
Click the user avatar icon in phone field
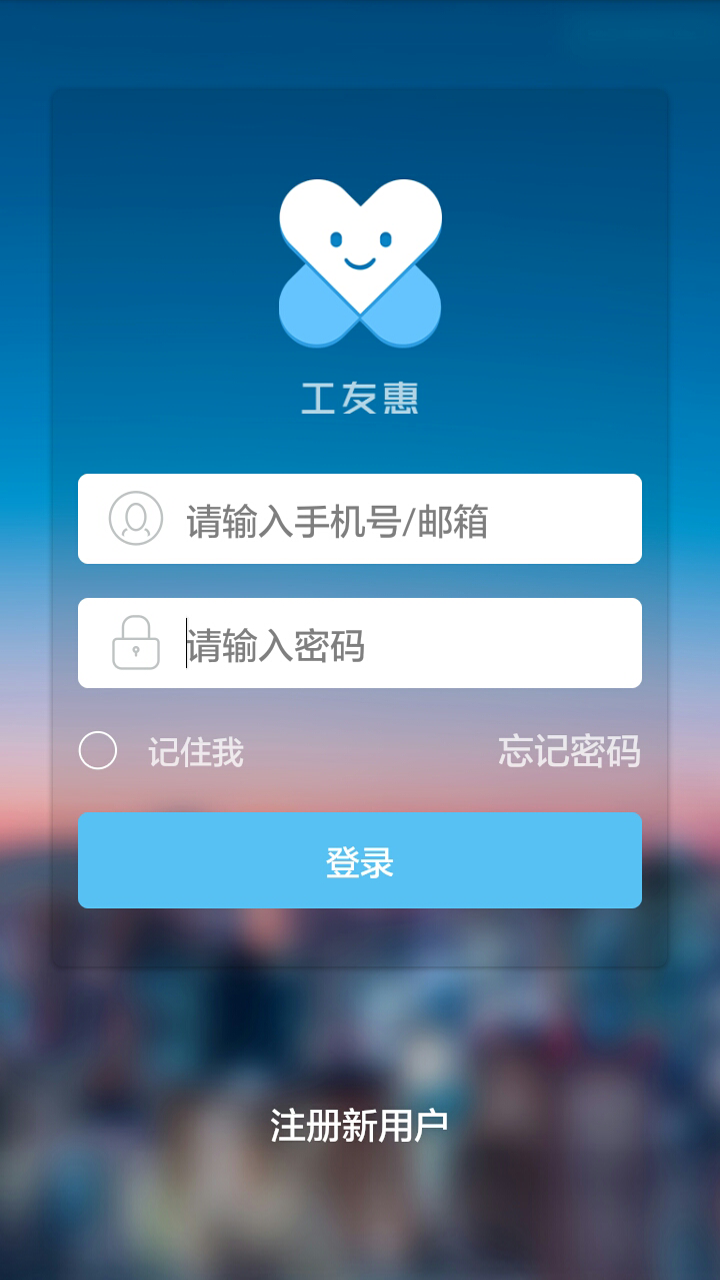coord(137,518)
